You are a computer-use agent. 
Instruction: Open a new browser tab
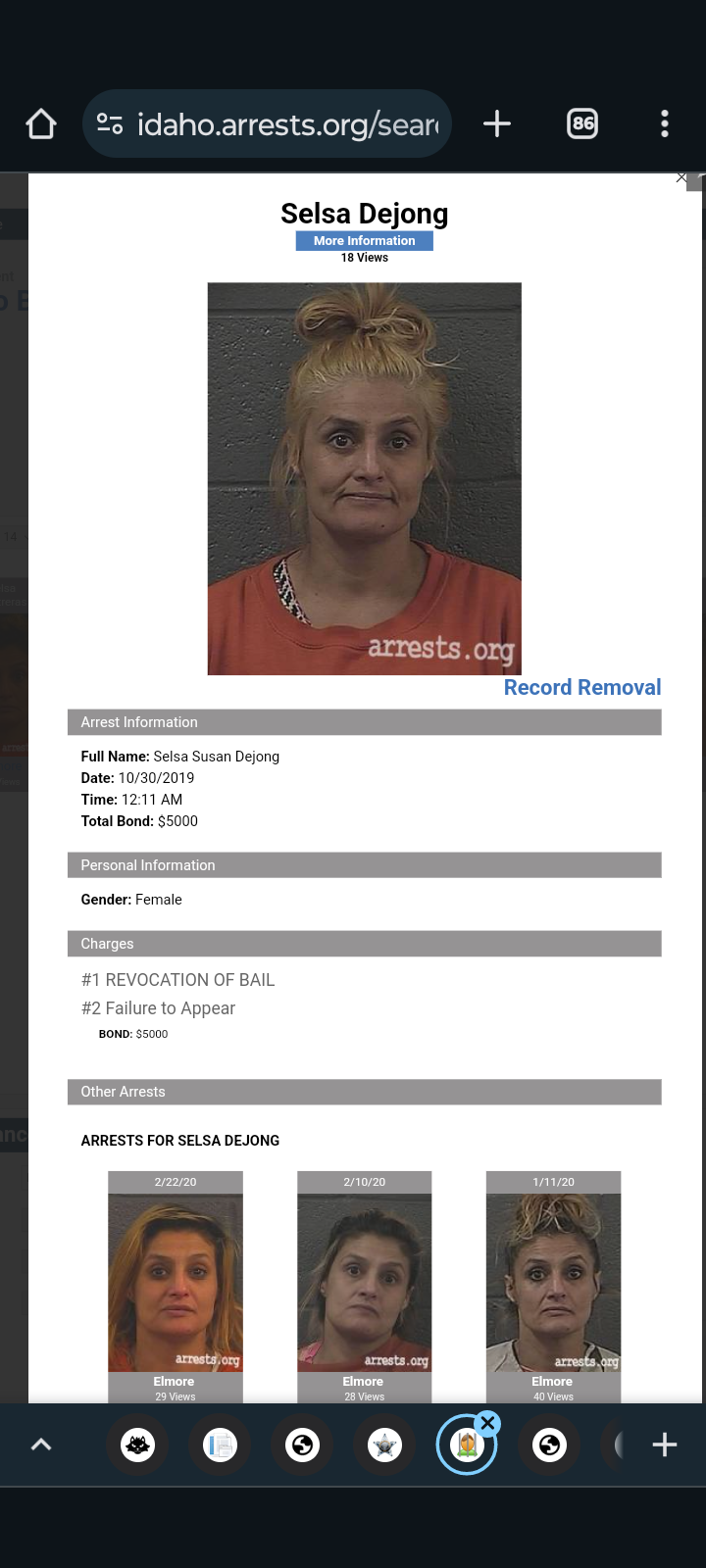tap(497, 123)
